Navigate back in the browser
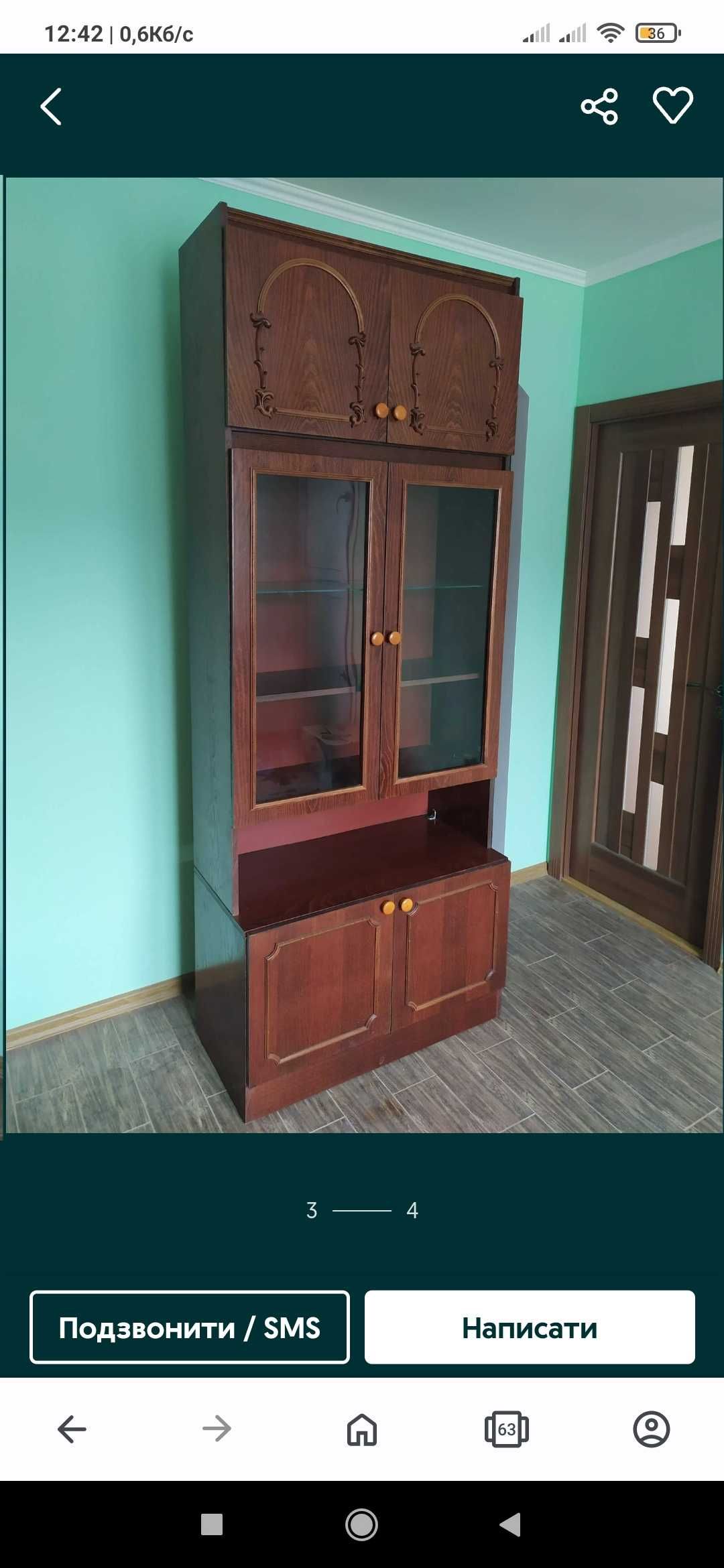 point(72,1429)
